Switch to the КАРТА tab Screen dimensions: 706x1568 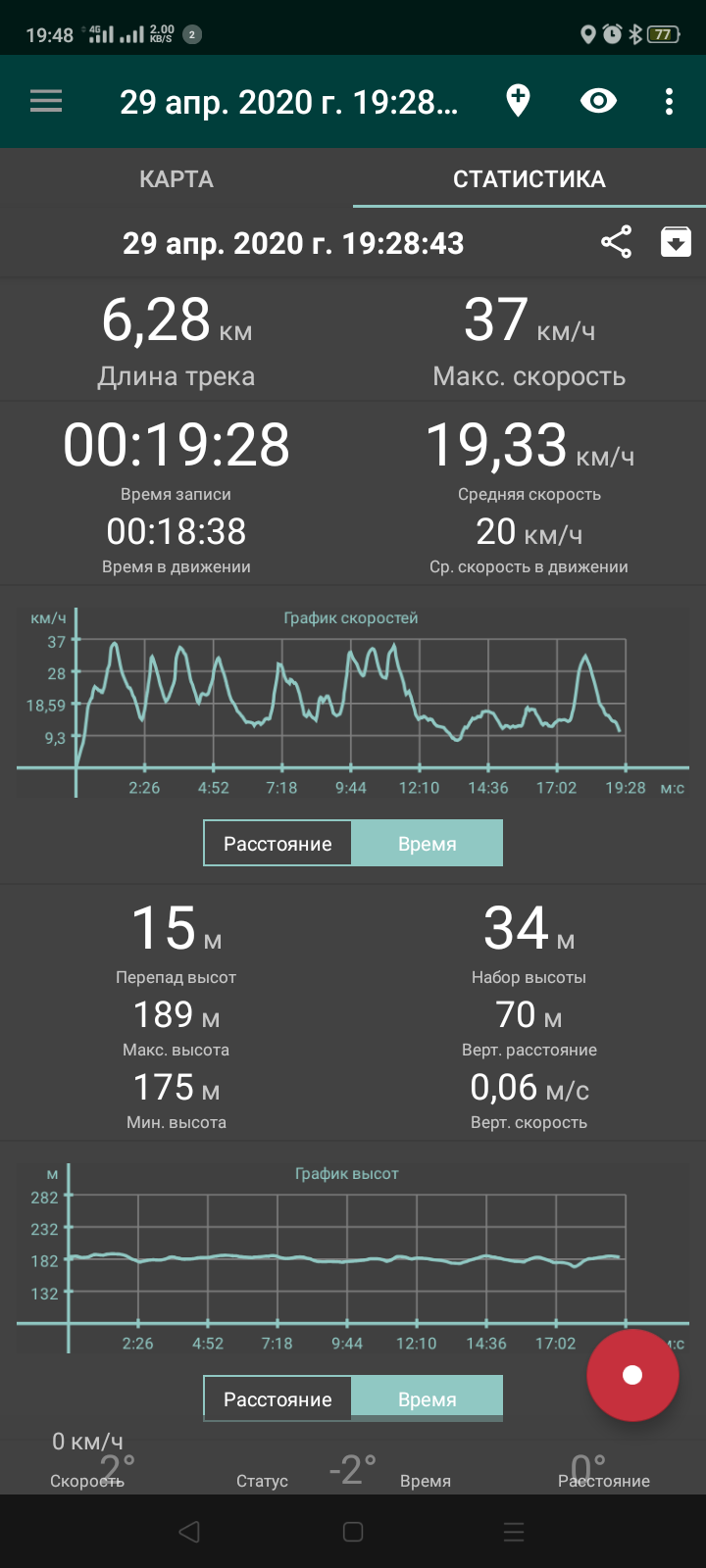(176, 178)
